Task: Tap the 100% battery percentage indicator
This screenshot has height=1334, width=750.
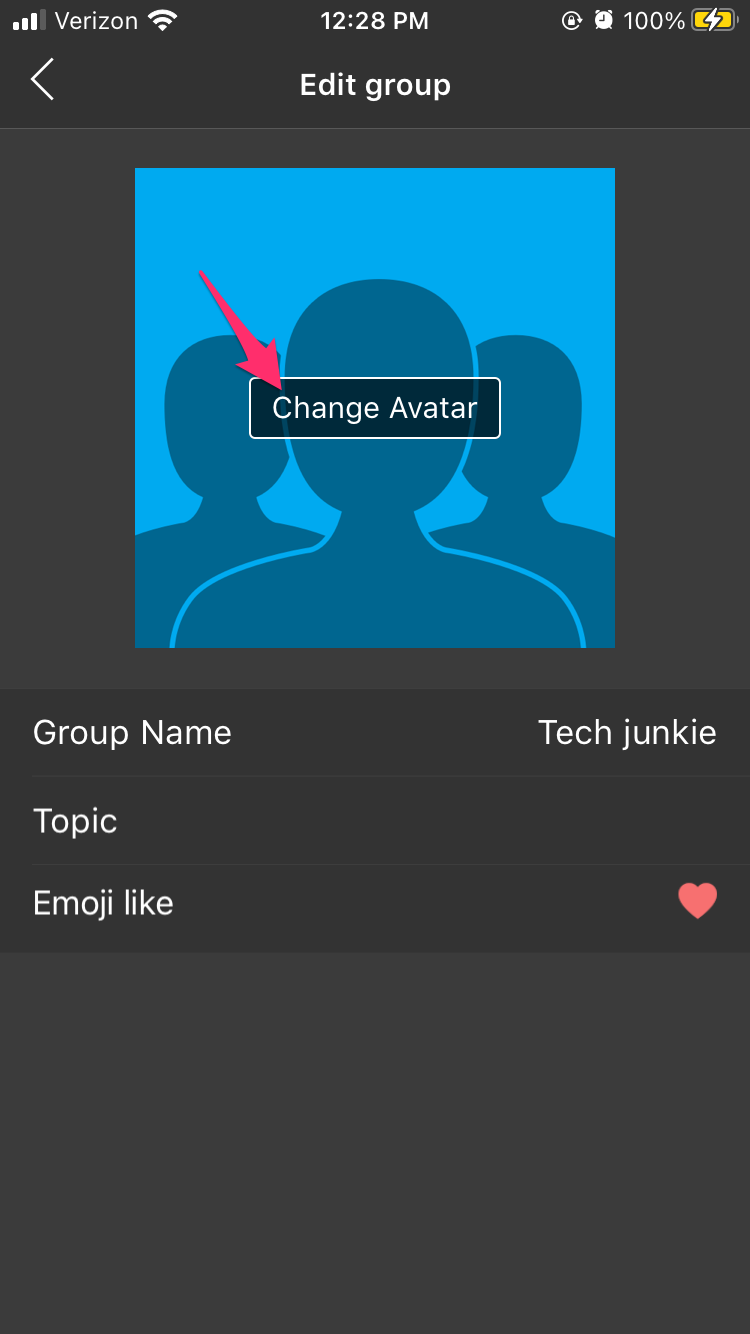Action: tap(658, 19)
